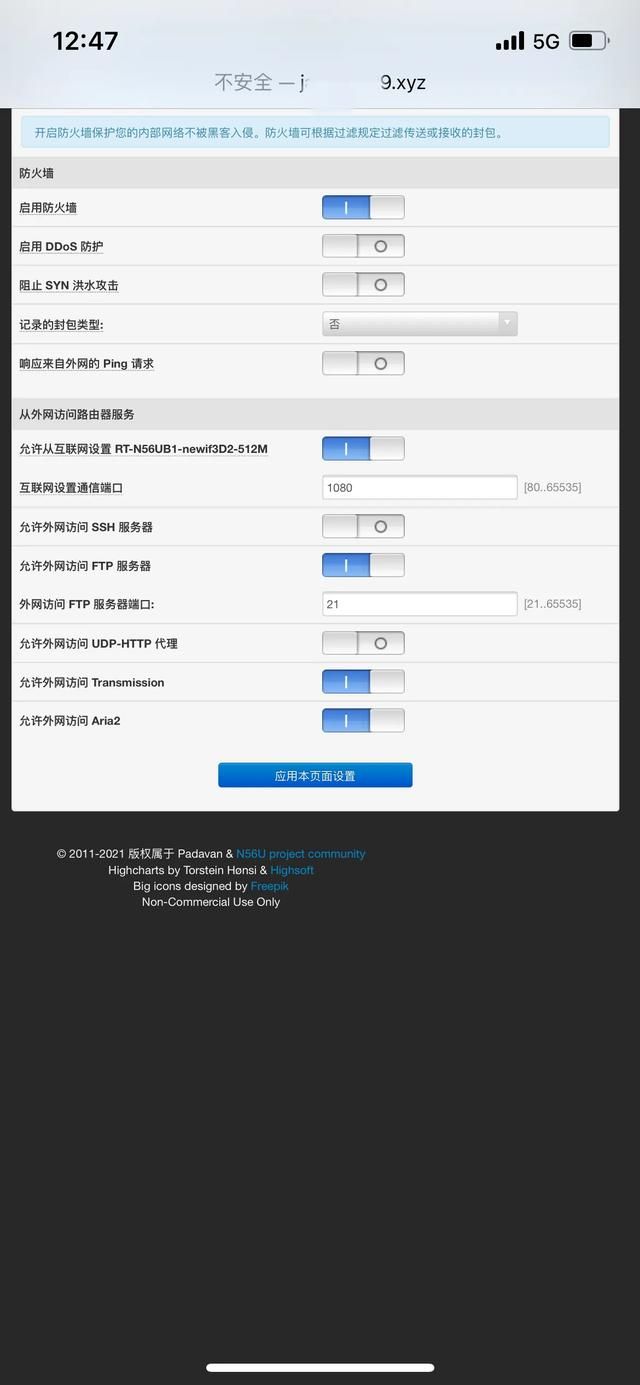This screenshot has height=1385, width=640.
Task: Edit the 互联网设置通信端口 field showing 1080
Action: pos(420,488)
